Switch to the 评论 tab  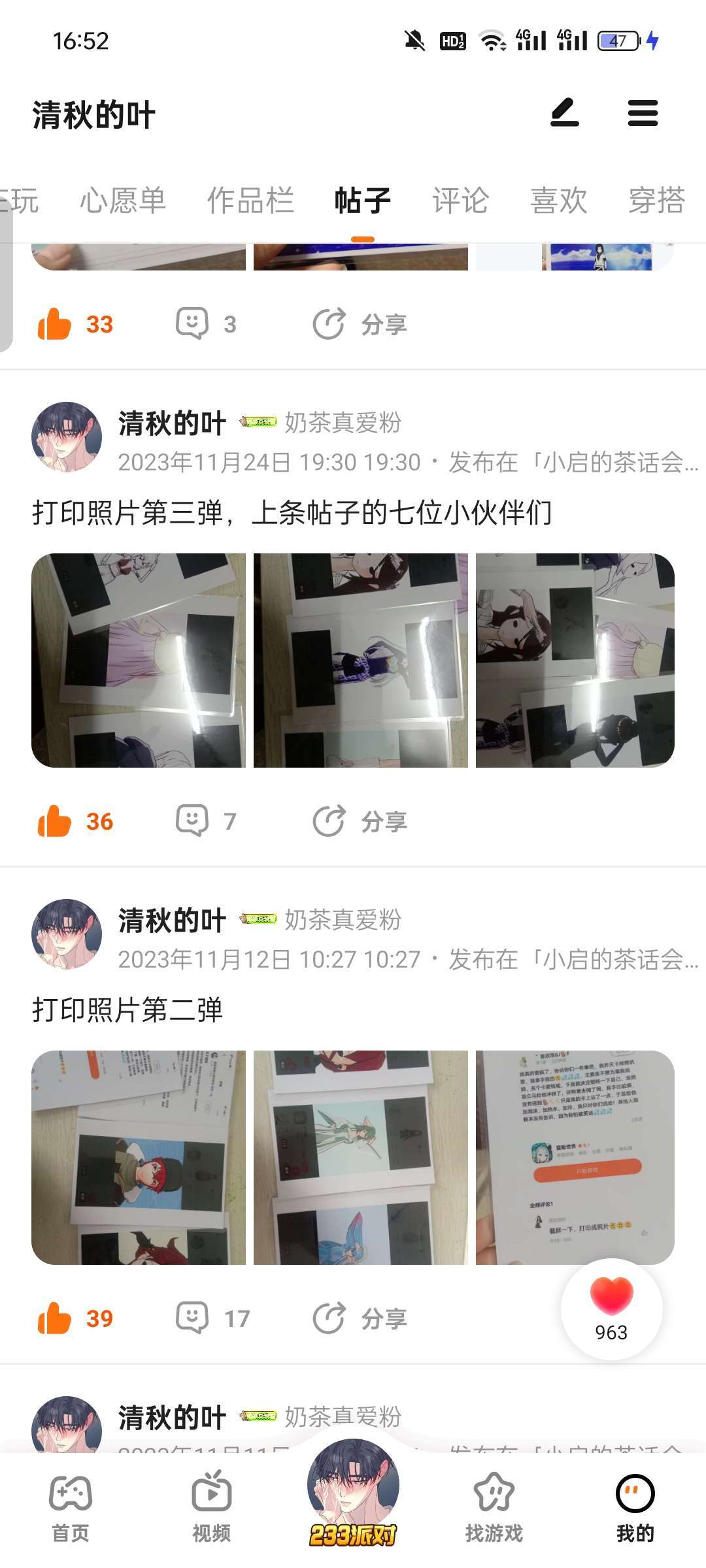coord(460,201)
